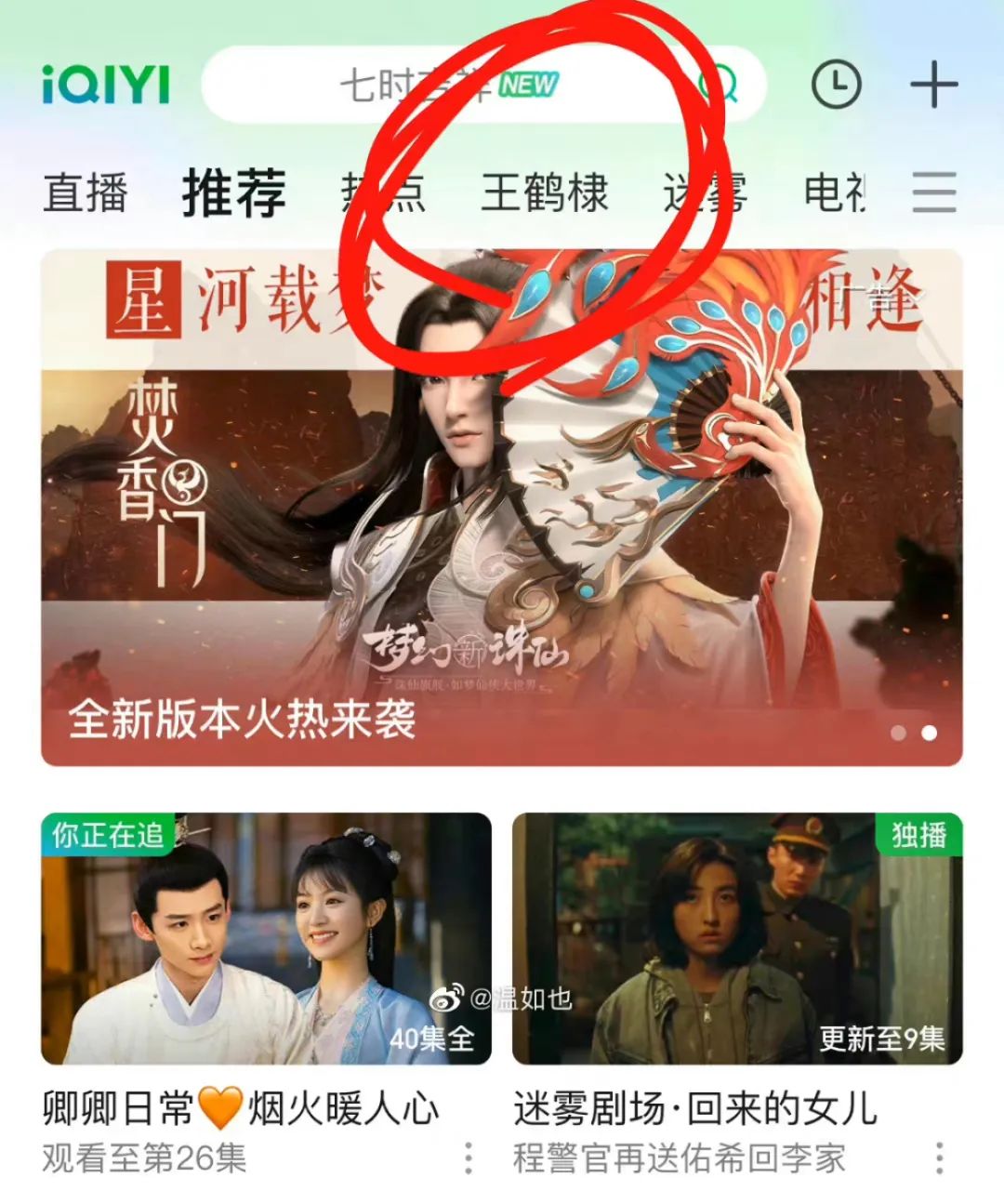Viewport: 1004px width, 1204px height.
Task: Switch to the 直播 tab
Action: tap(86, 193)
